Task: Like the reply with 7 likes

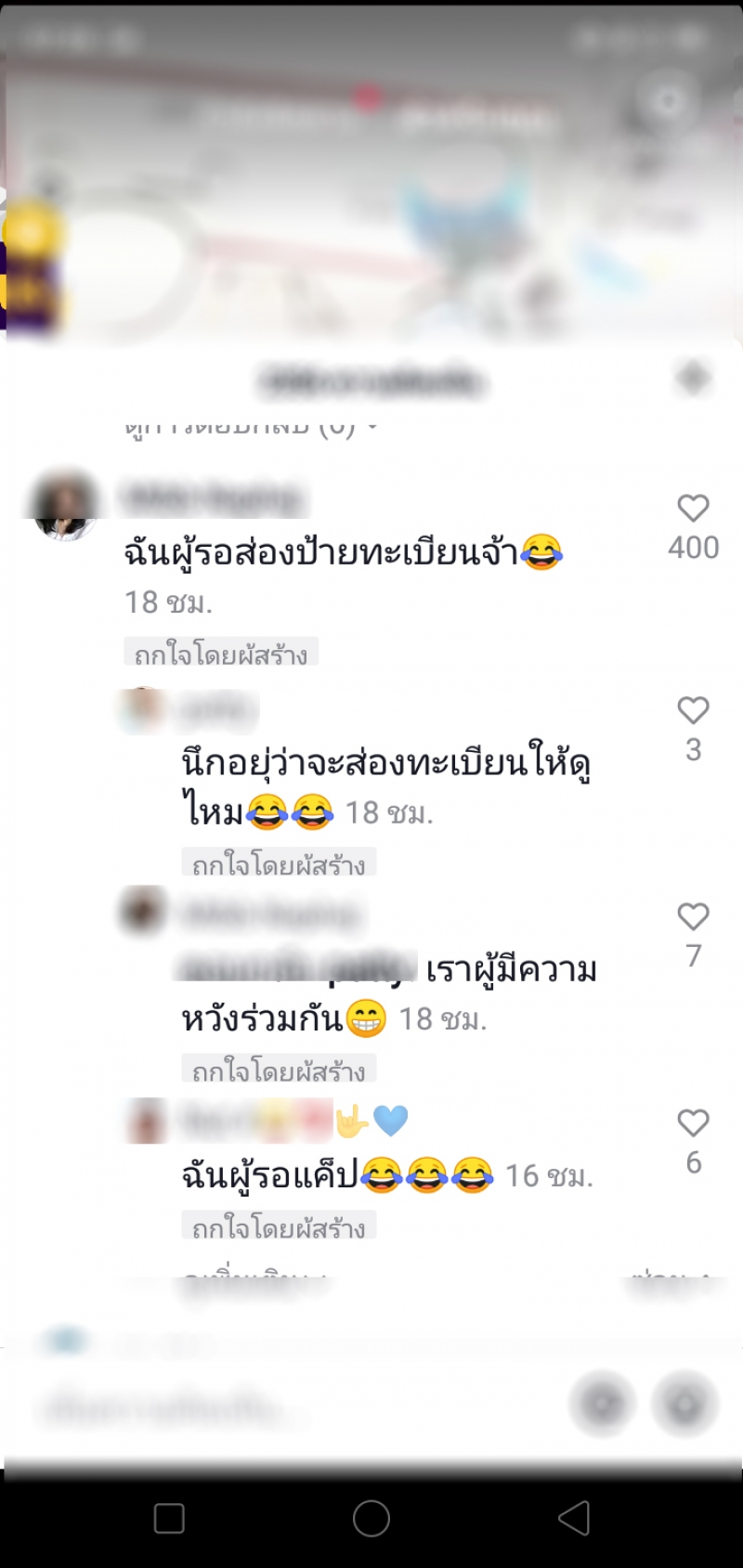Action: tap(693, 916)
